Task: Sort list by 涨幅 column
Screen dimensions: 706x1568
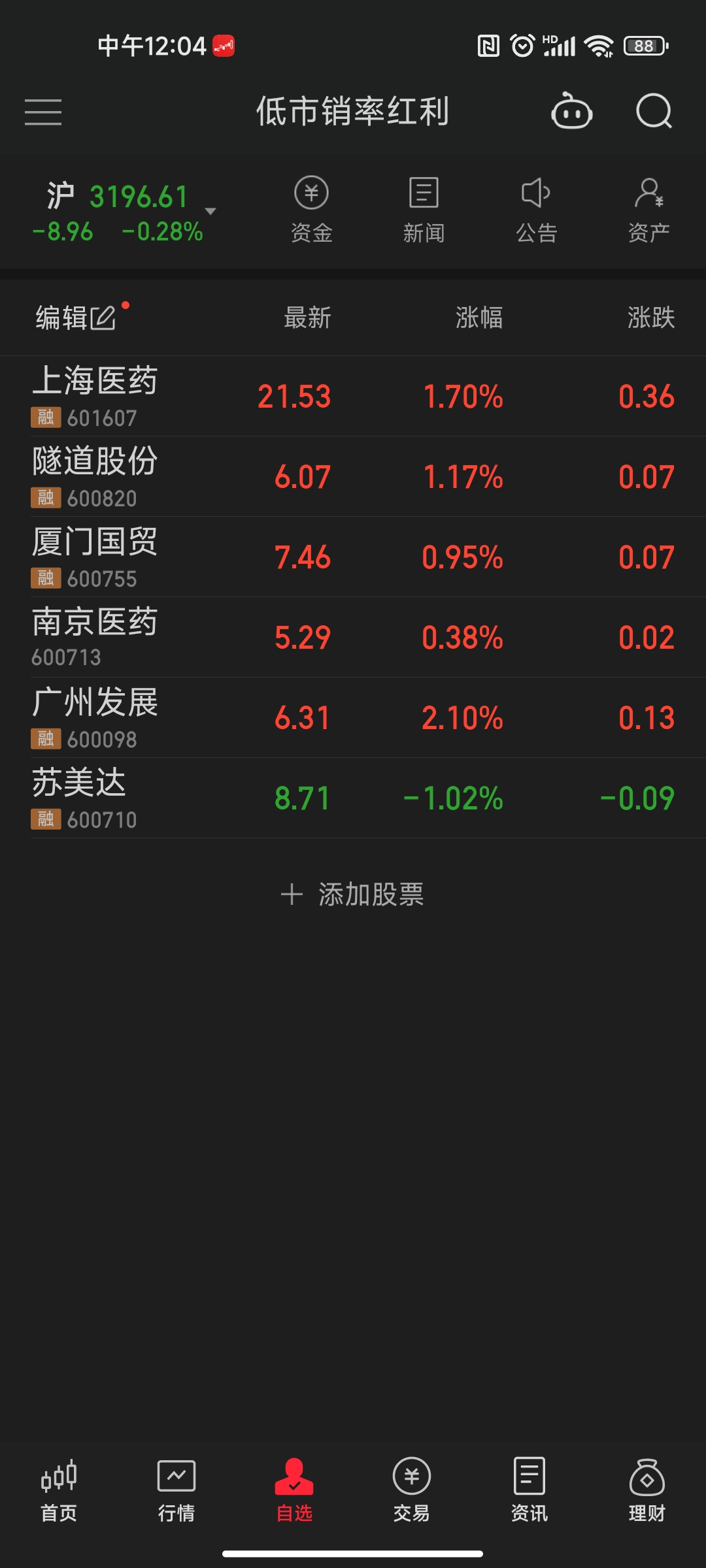Action: (x=479, y=318)
